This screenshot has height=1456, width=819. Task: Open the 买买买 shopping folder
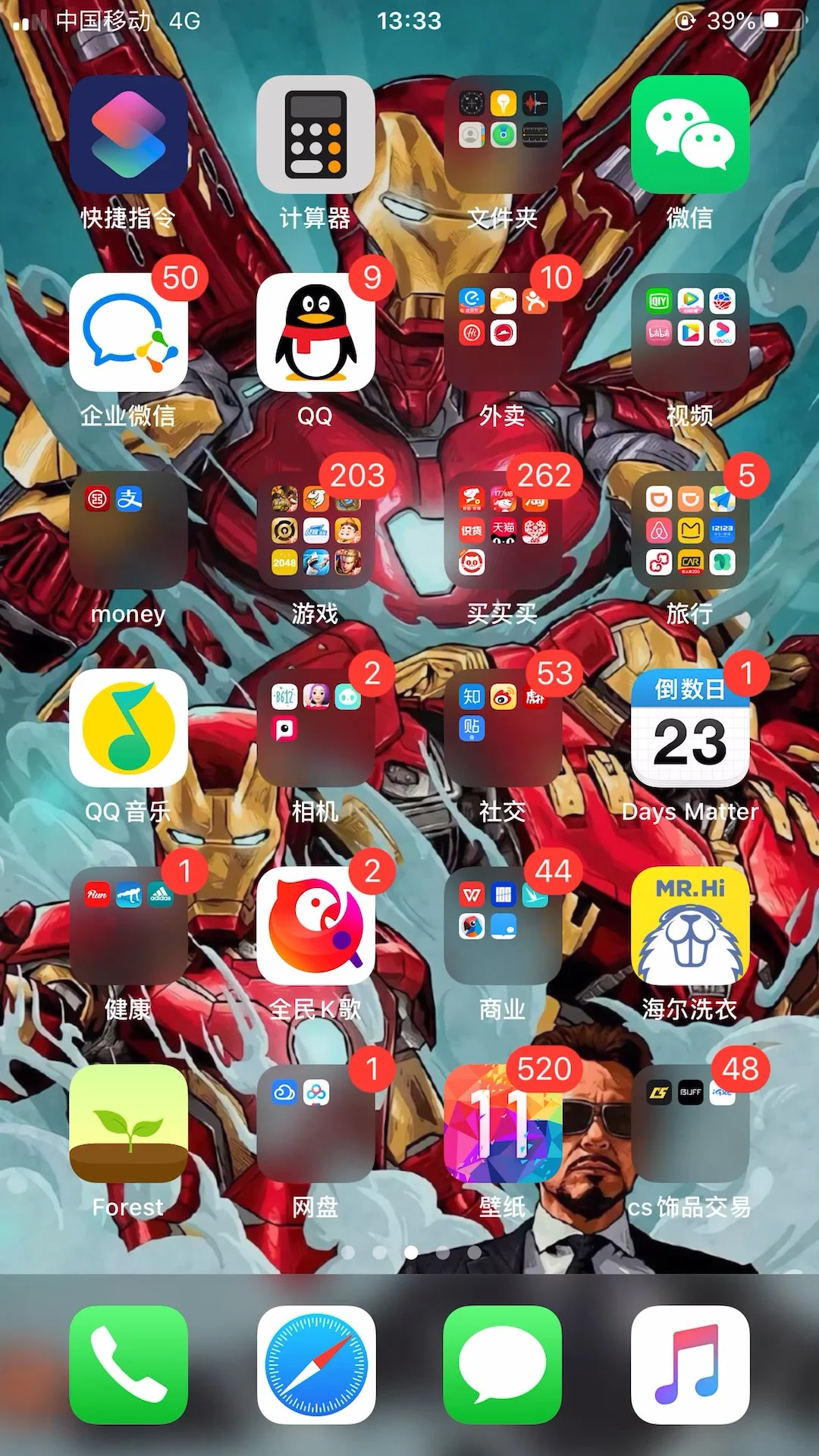coord(503,530)
